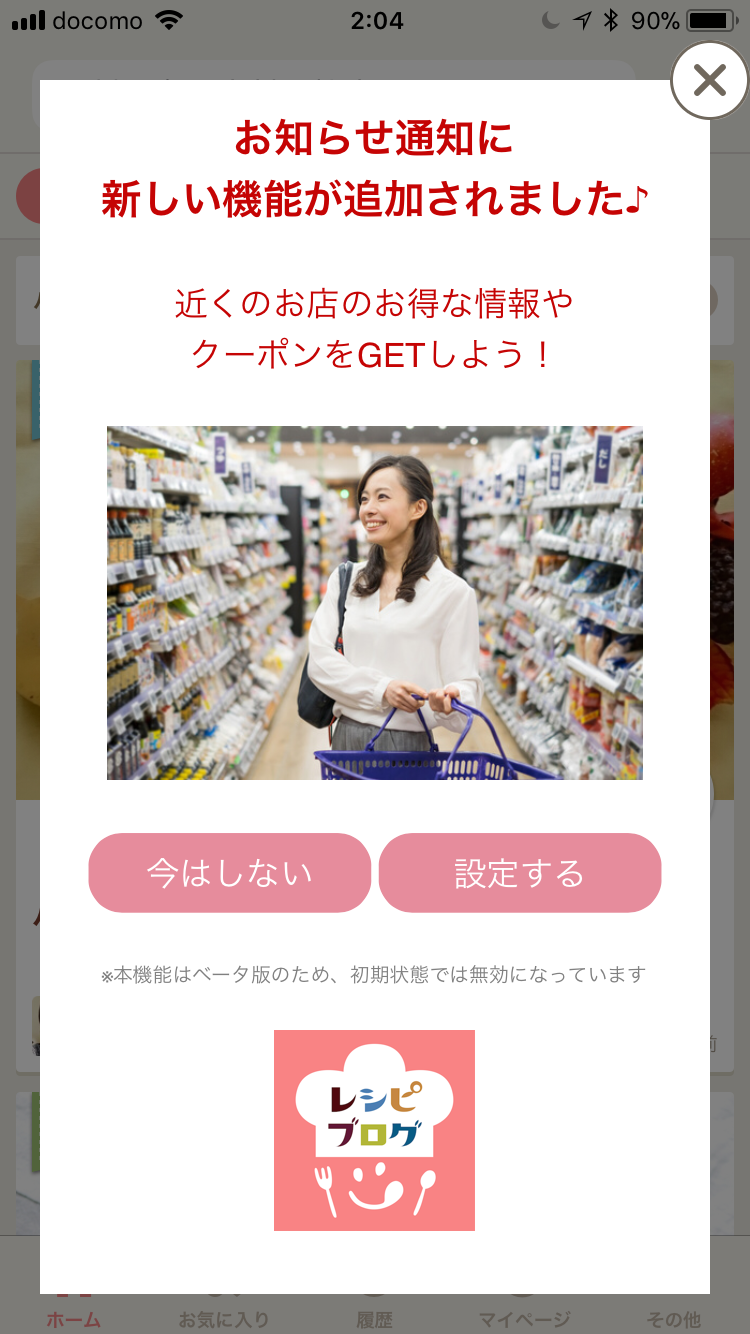Select the 設定する button

tap(520, 873)
